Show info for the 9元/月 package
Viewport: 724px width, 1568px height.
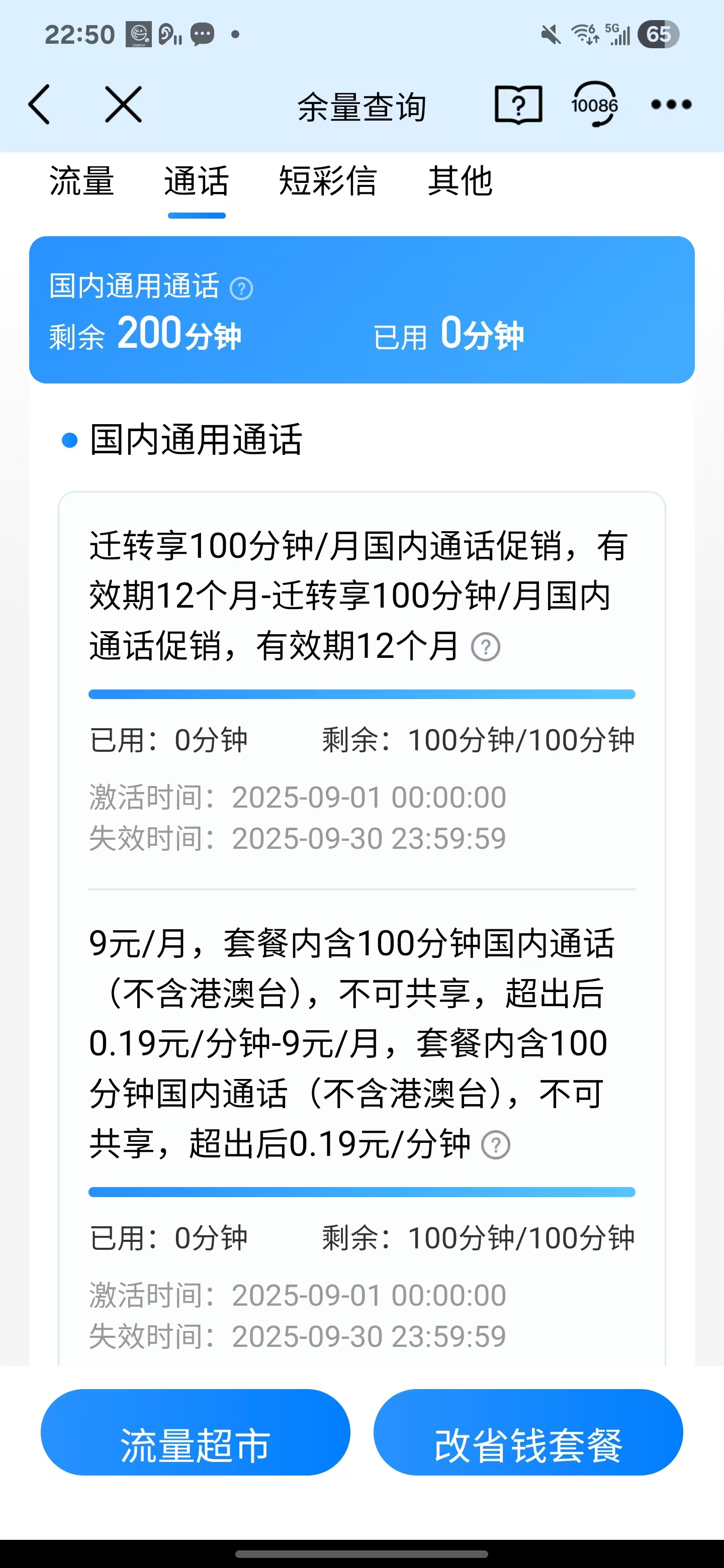(x=496, y=1145)
